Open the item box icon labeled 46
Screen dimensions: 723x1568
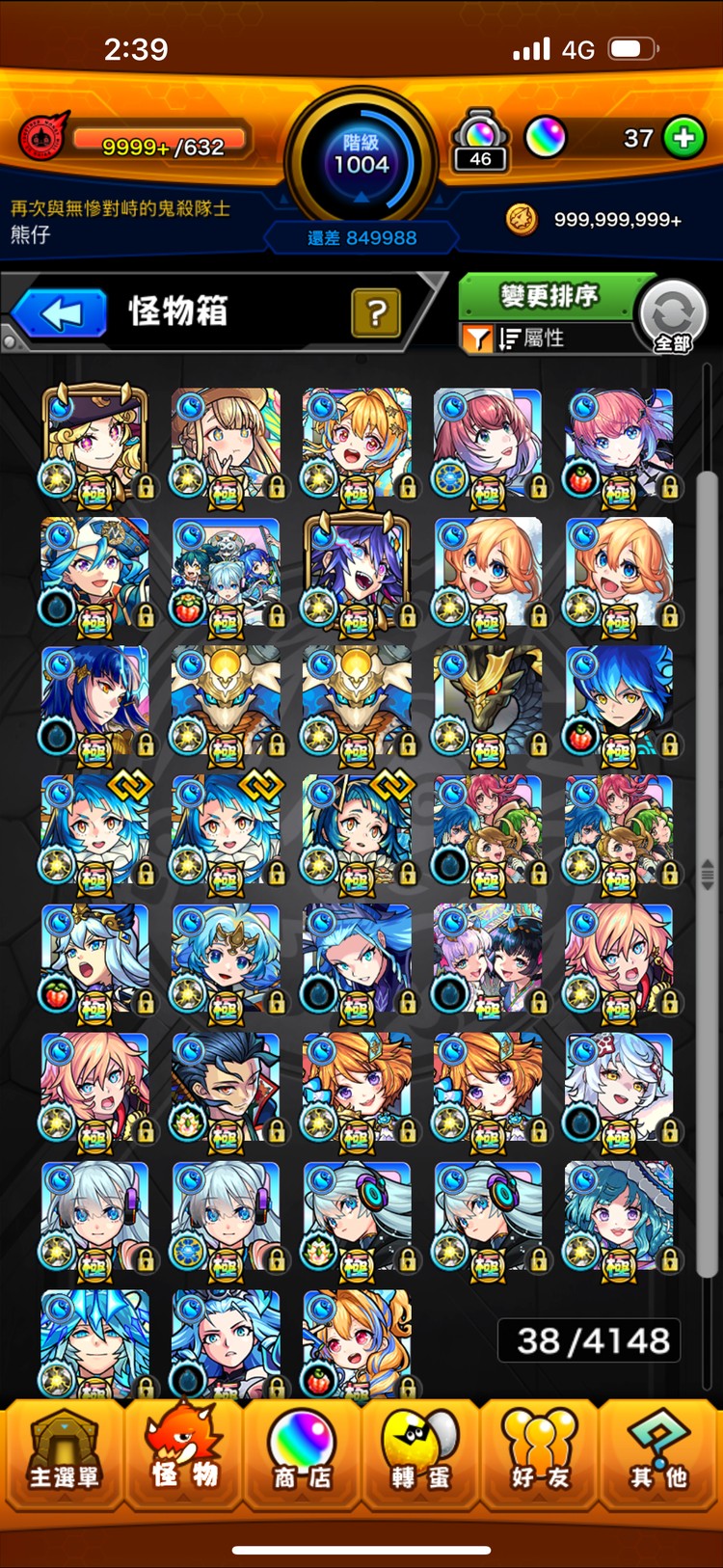[x=480, y=142]
